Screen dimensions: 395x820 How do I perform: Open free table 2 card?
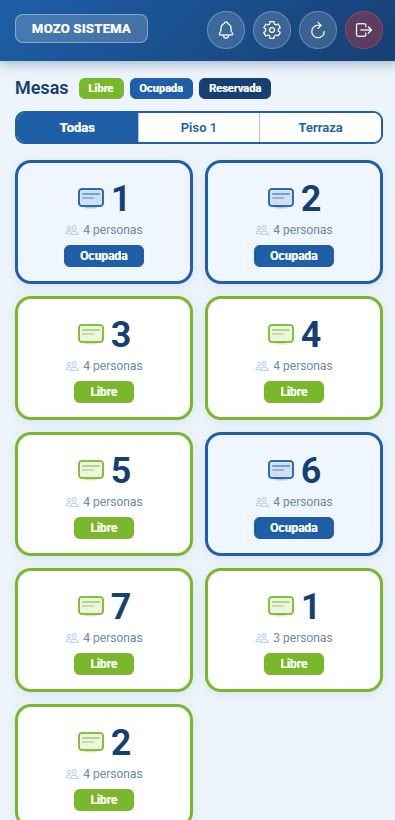click(x=104, y=764)
